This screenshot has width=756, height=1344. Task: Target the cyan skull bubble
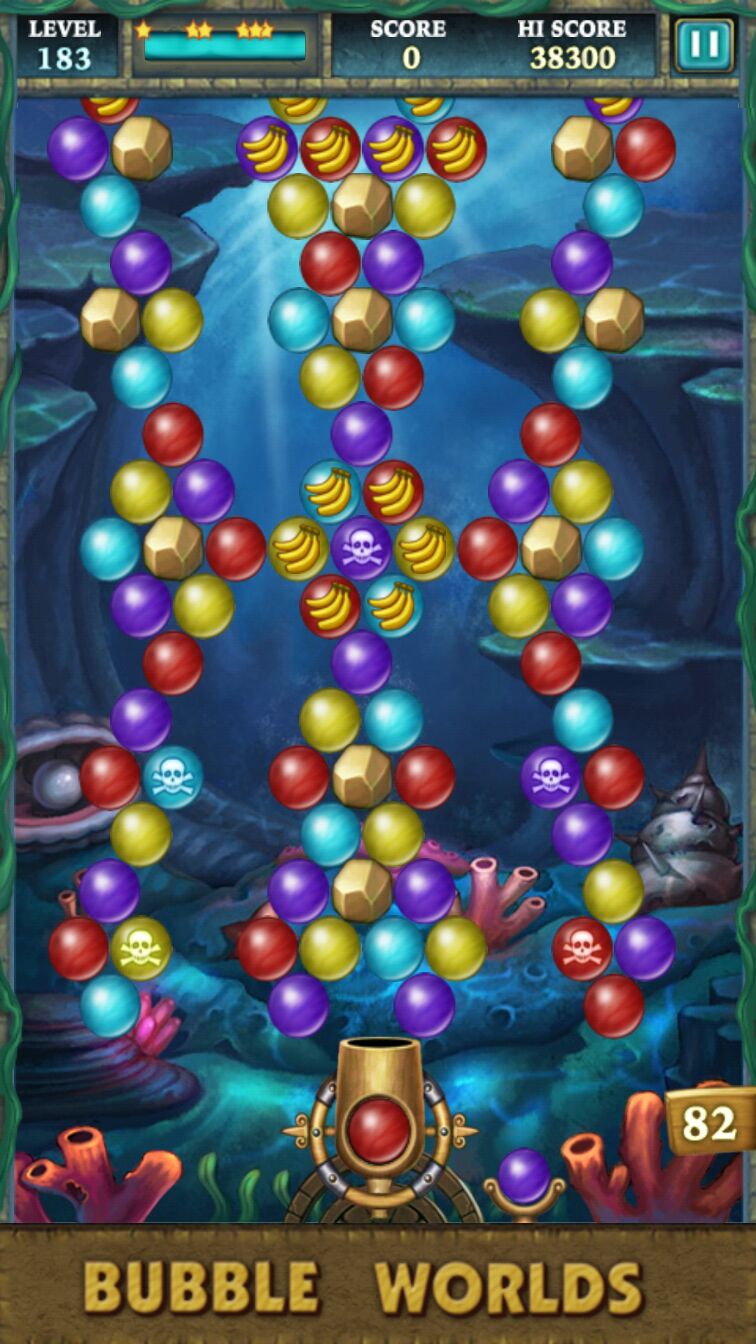click(x=172, y=777)
